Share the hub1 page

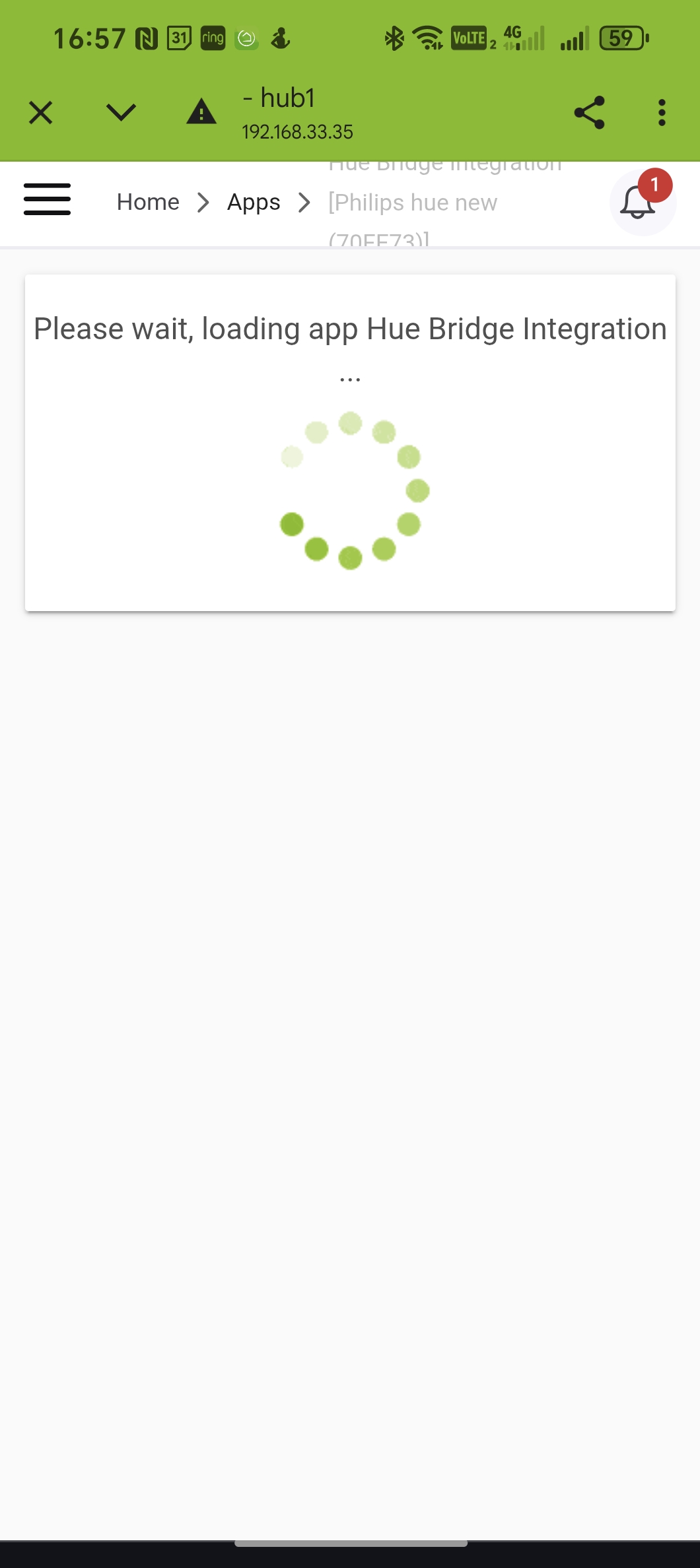point(589,113)
